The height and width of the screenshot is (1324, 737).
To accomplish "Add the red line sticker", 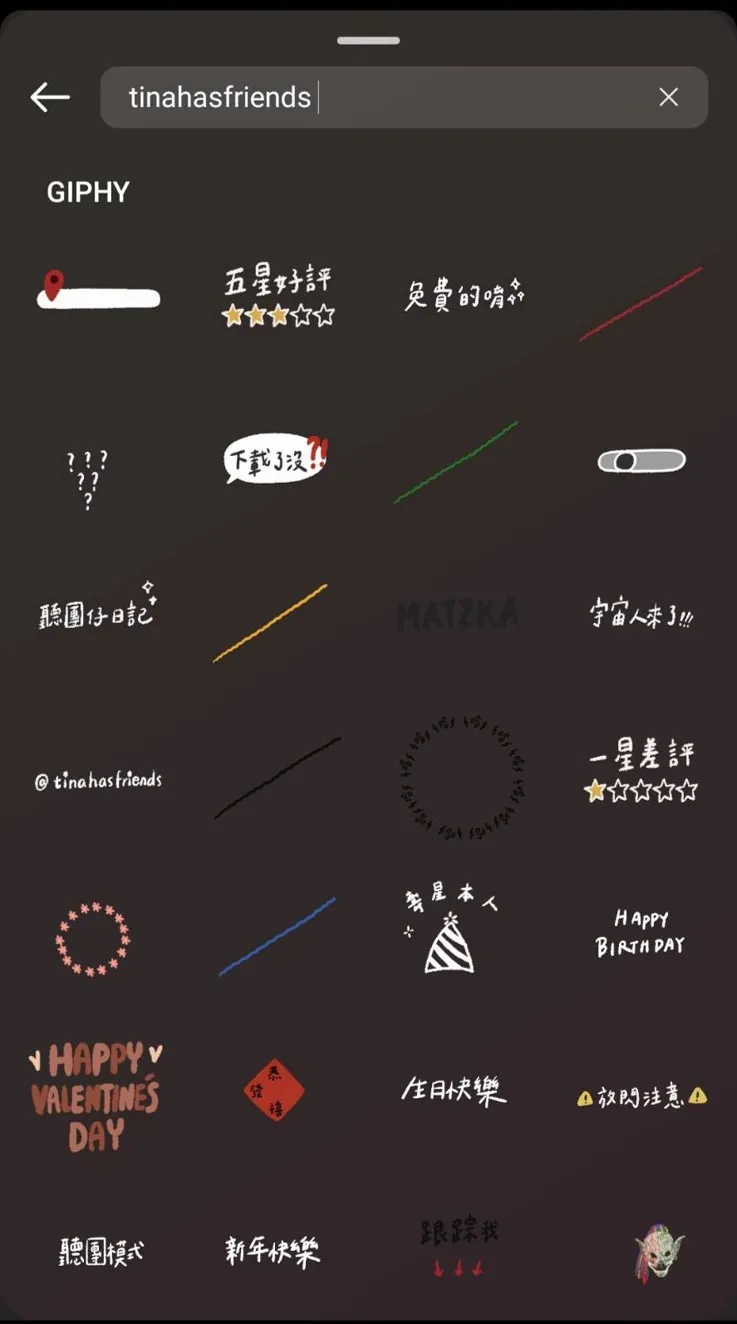I will [x=640, y=304].
